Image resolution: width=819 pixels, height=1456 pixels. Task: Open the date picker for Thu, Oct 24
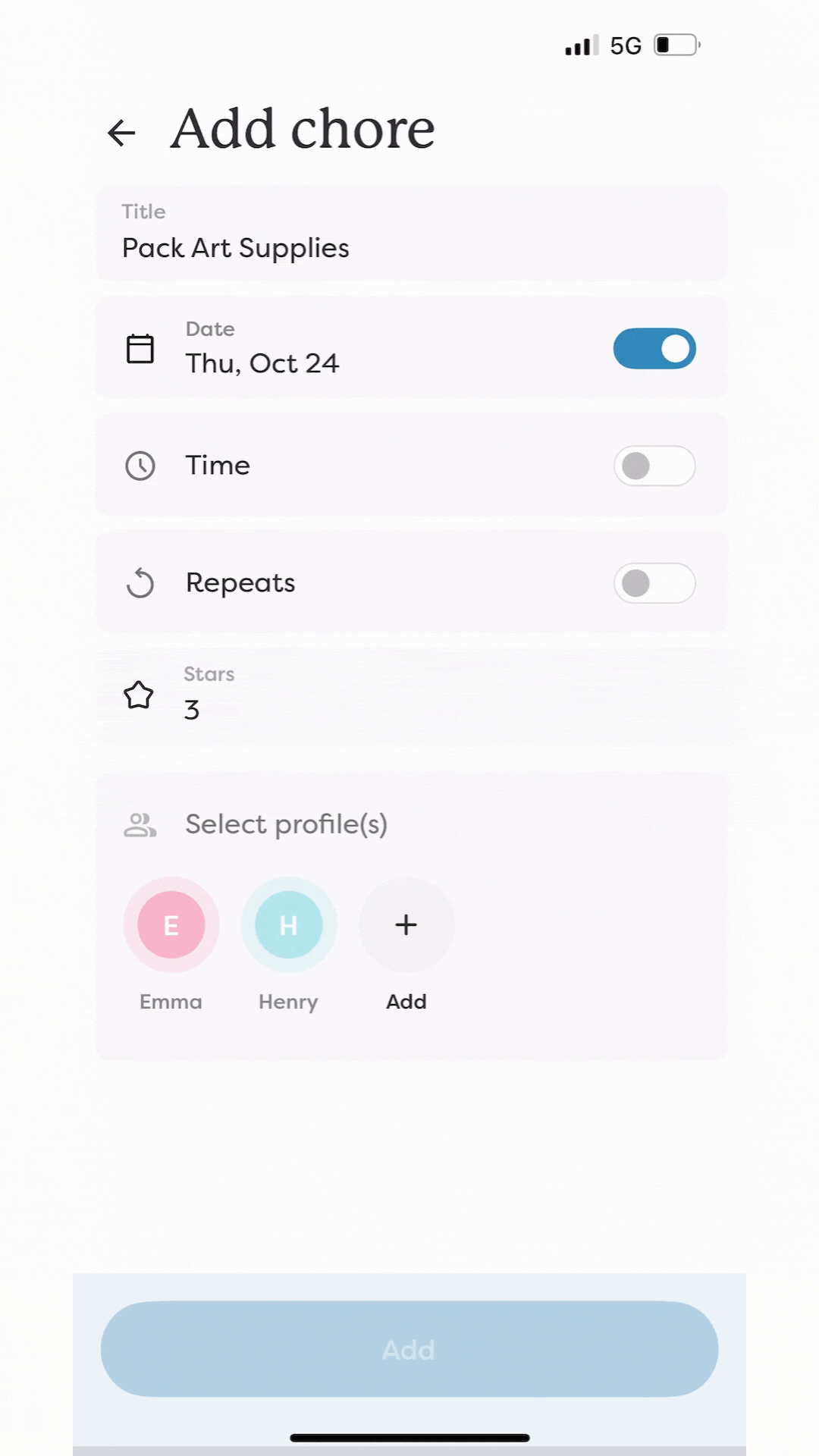[x=262, y=362]
